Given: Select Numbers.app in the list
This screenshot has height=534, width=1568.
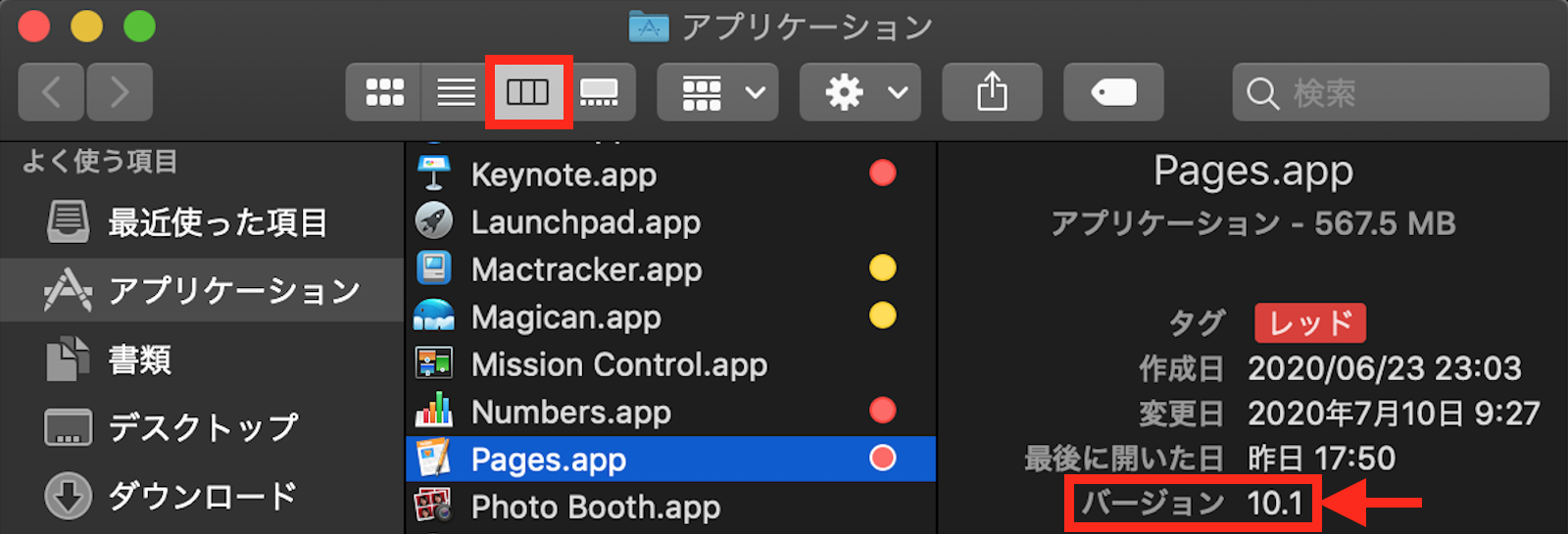Looking at the screenshot, I should pyautogui.click(x=570, y=413).
